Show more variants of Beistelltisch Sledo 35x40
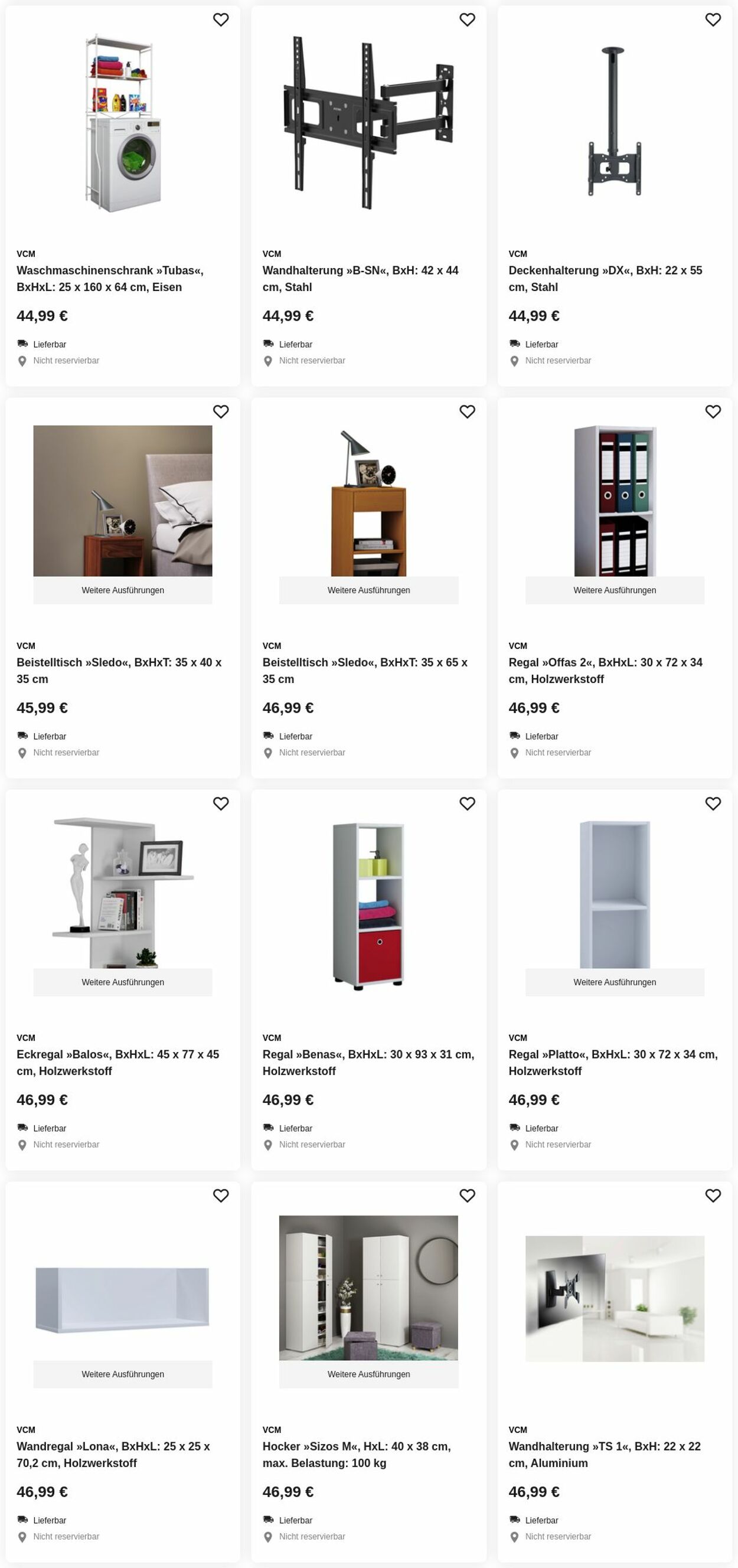The image size is (738, 1568). (122, 590)
